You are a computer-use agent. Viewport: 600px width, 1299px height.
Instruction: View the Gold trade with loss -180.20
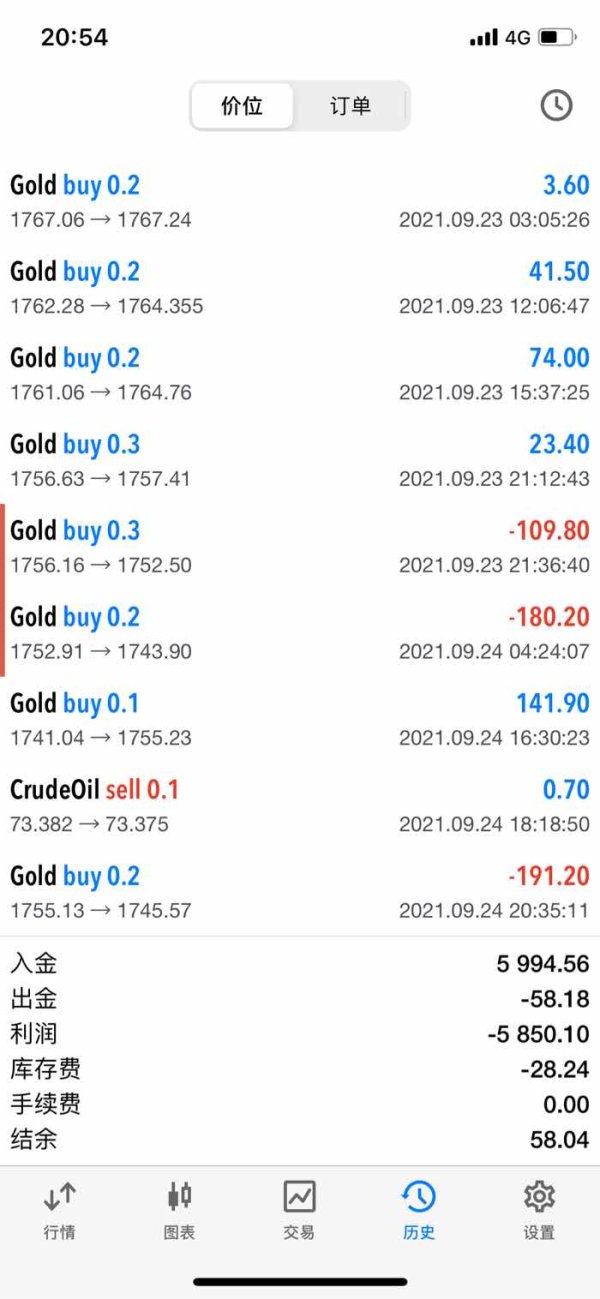300,633
